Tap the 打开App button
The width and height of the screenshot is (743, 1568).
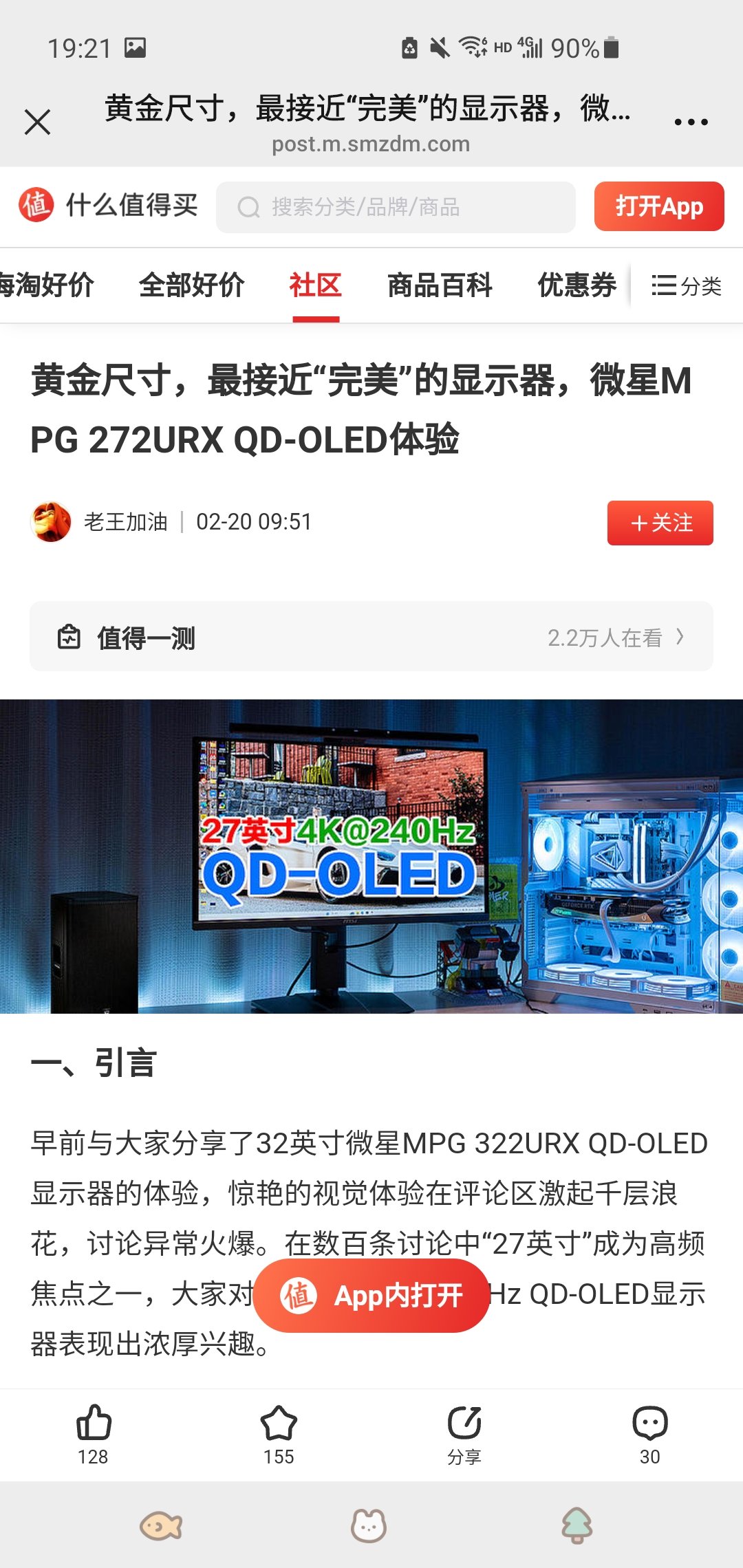point(658,206)
